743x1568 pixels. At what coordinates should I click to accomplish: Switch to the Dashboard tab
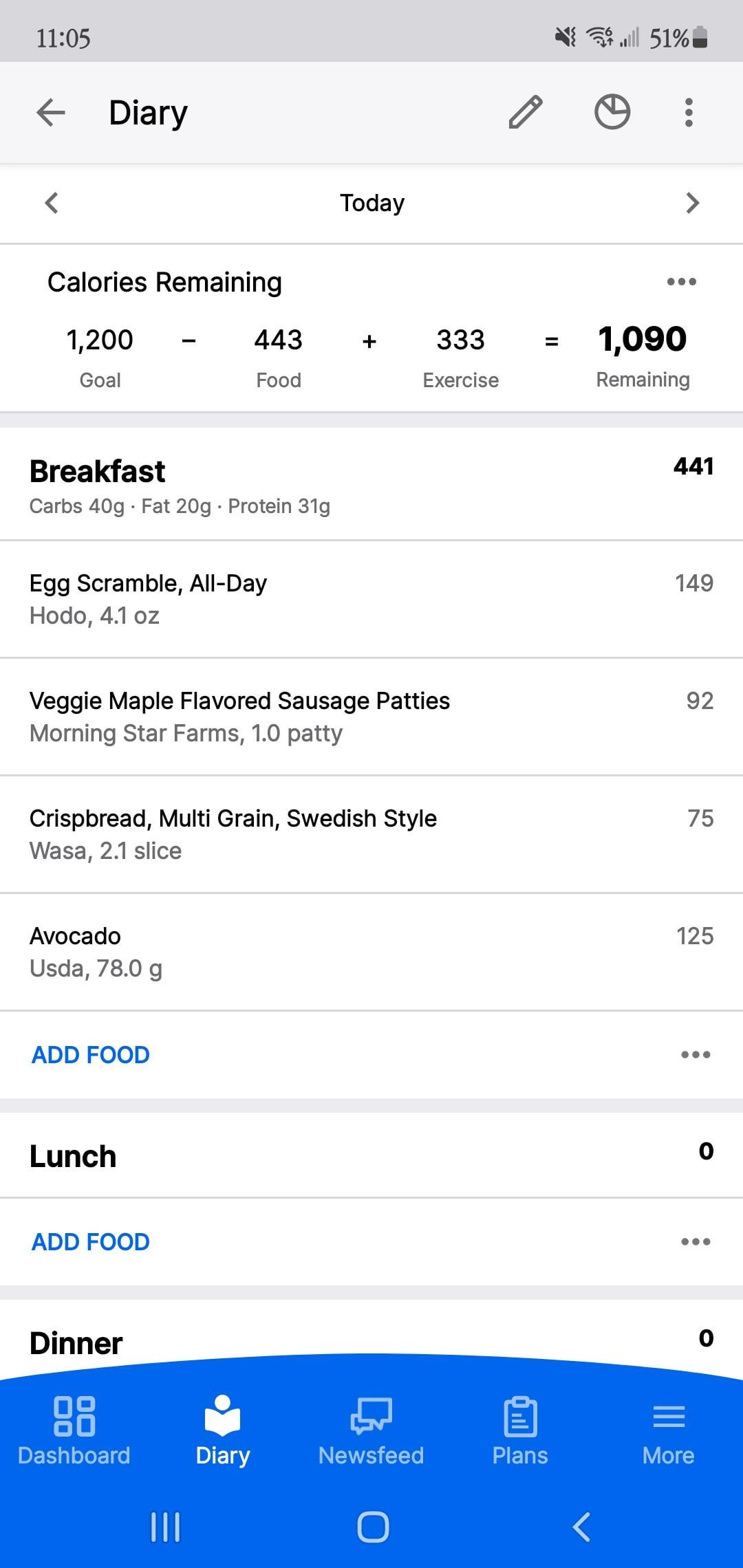[x=74, y=1430]
